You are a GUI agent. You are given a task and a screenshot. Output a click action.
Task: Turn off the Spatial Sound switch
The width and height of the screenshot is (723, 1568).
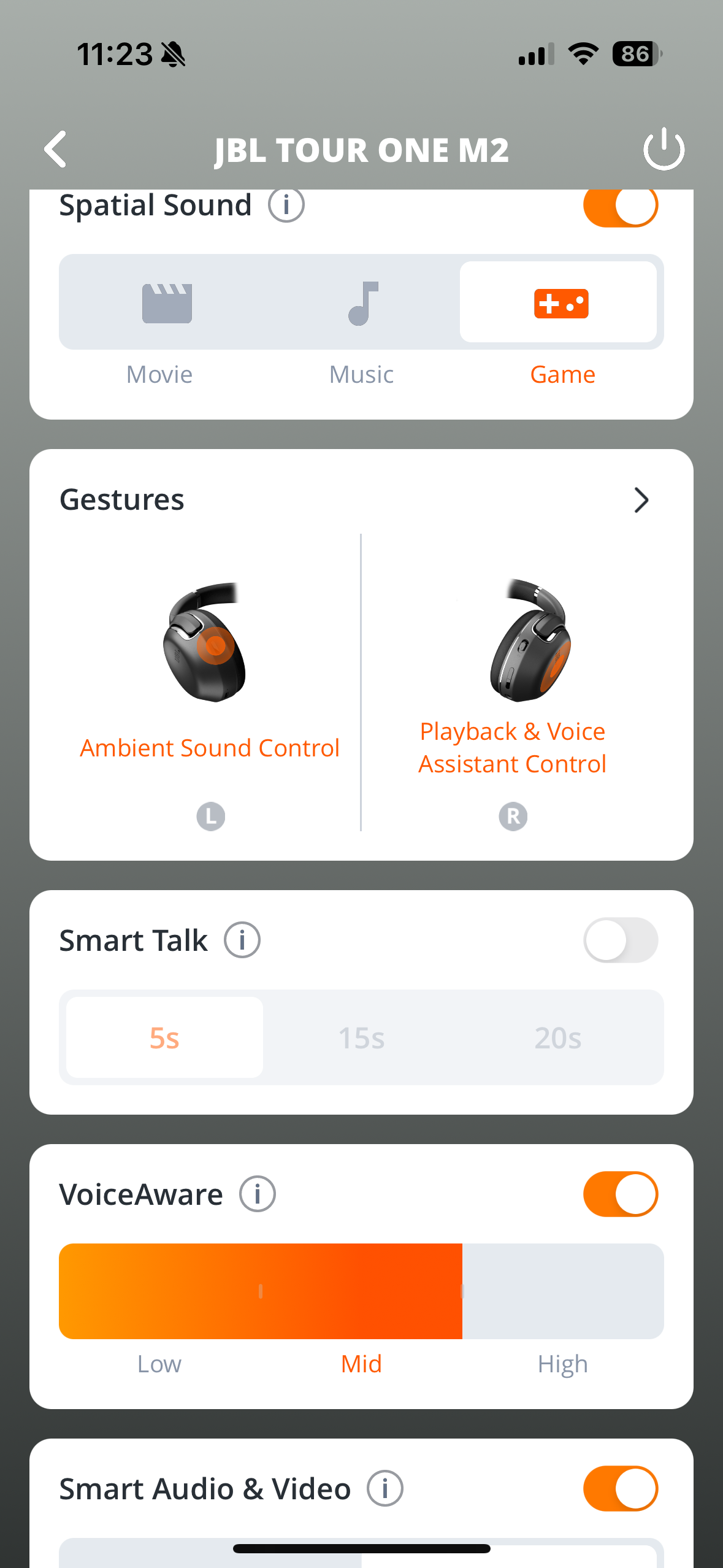pos(620,207)
